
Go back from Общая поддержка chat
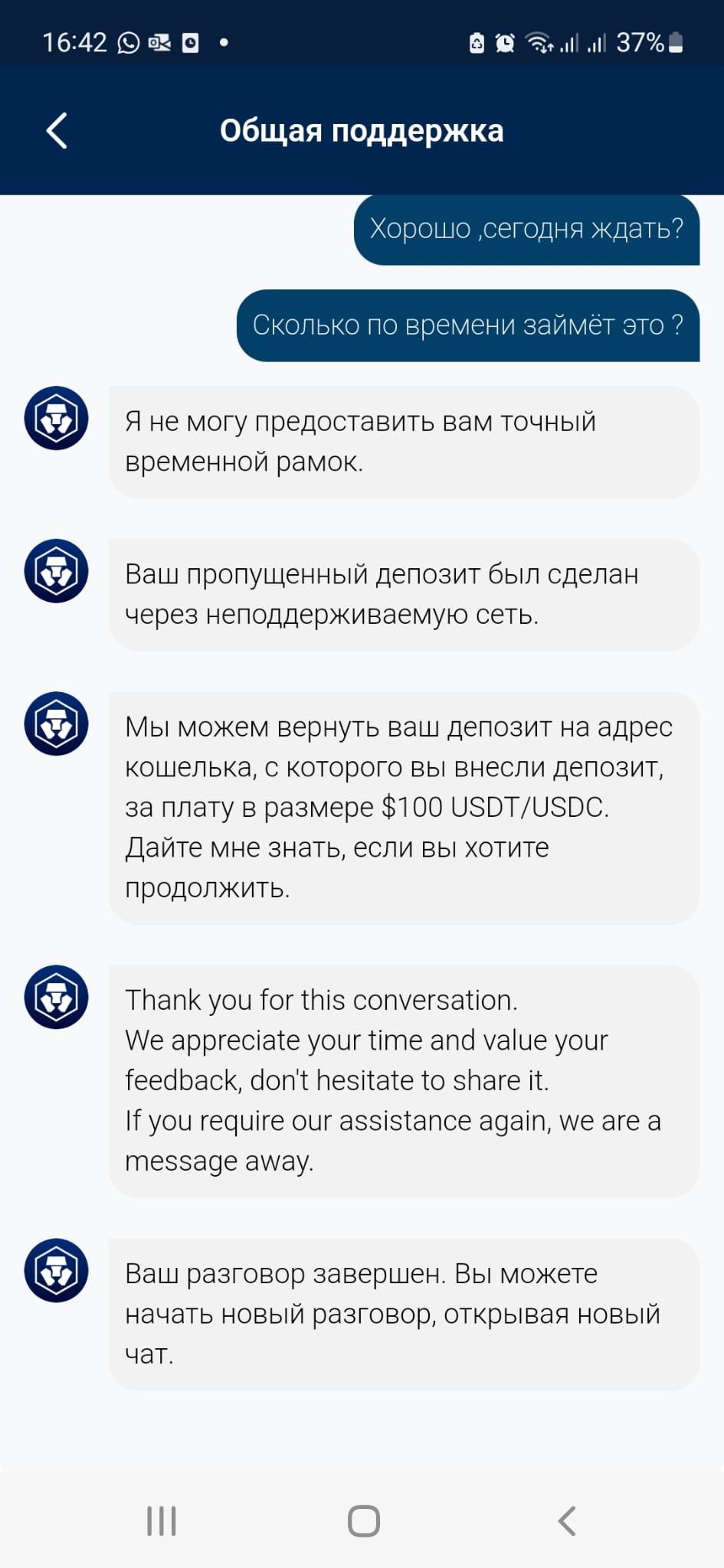tap(57, 130)
